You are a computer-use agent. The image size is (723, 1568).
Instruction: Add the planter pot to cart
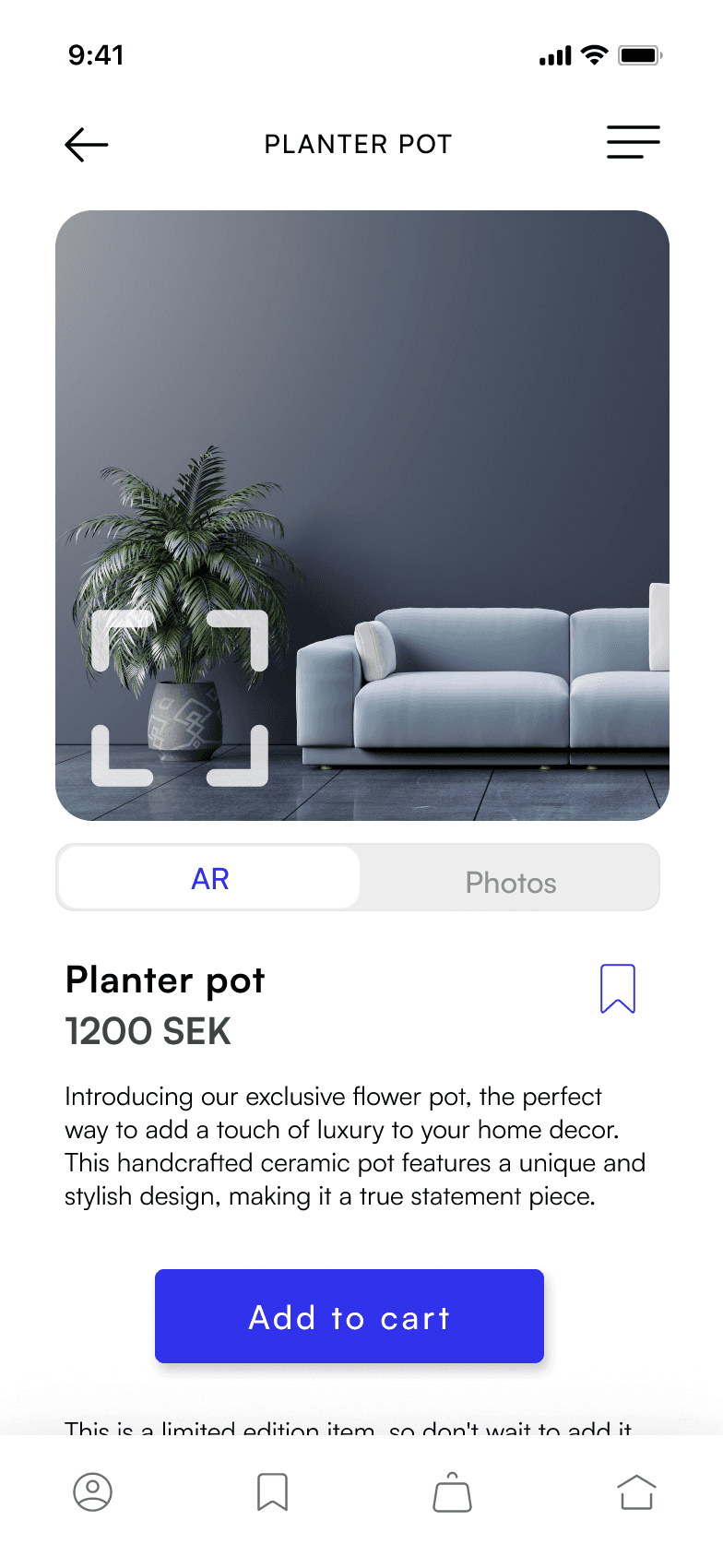pos(350,1316)
